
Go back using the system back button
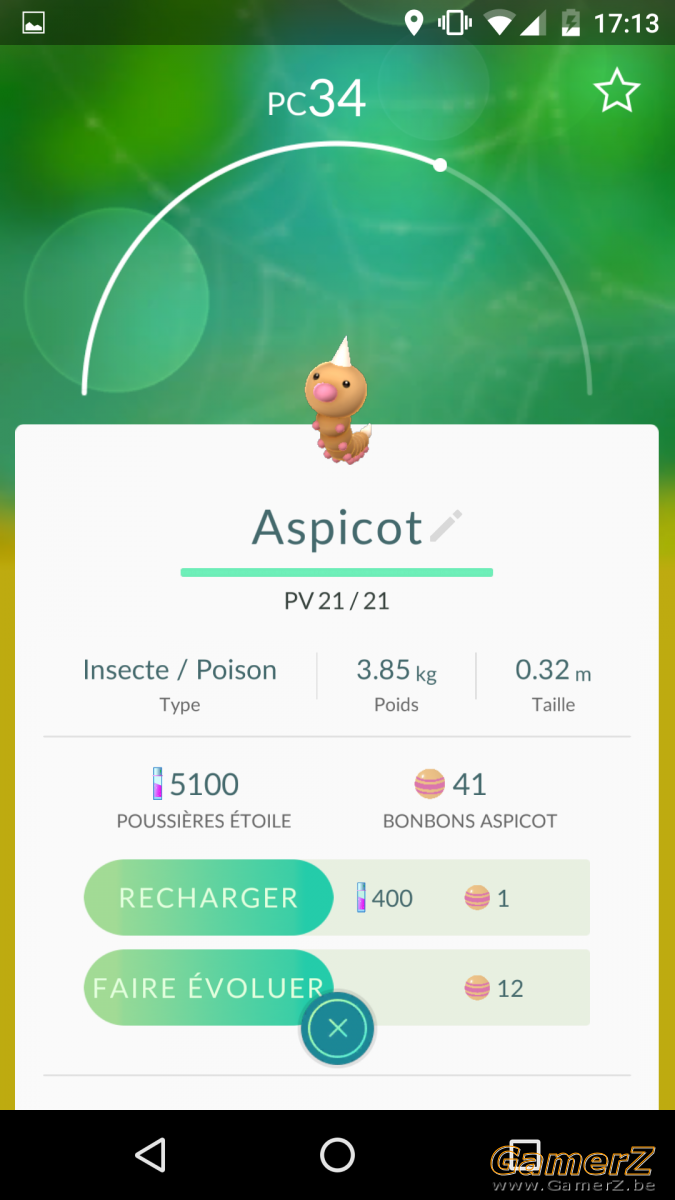click(150, 1155)
